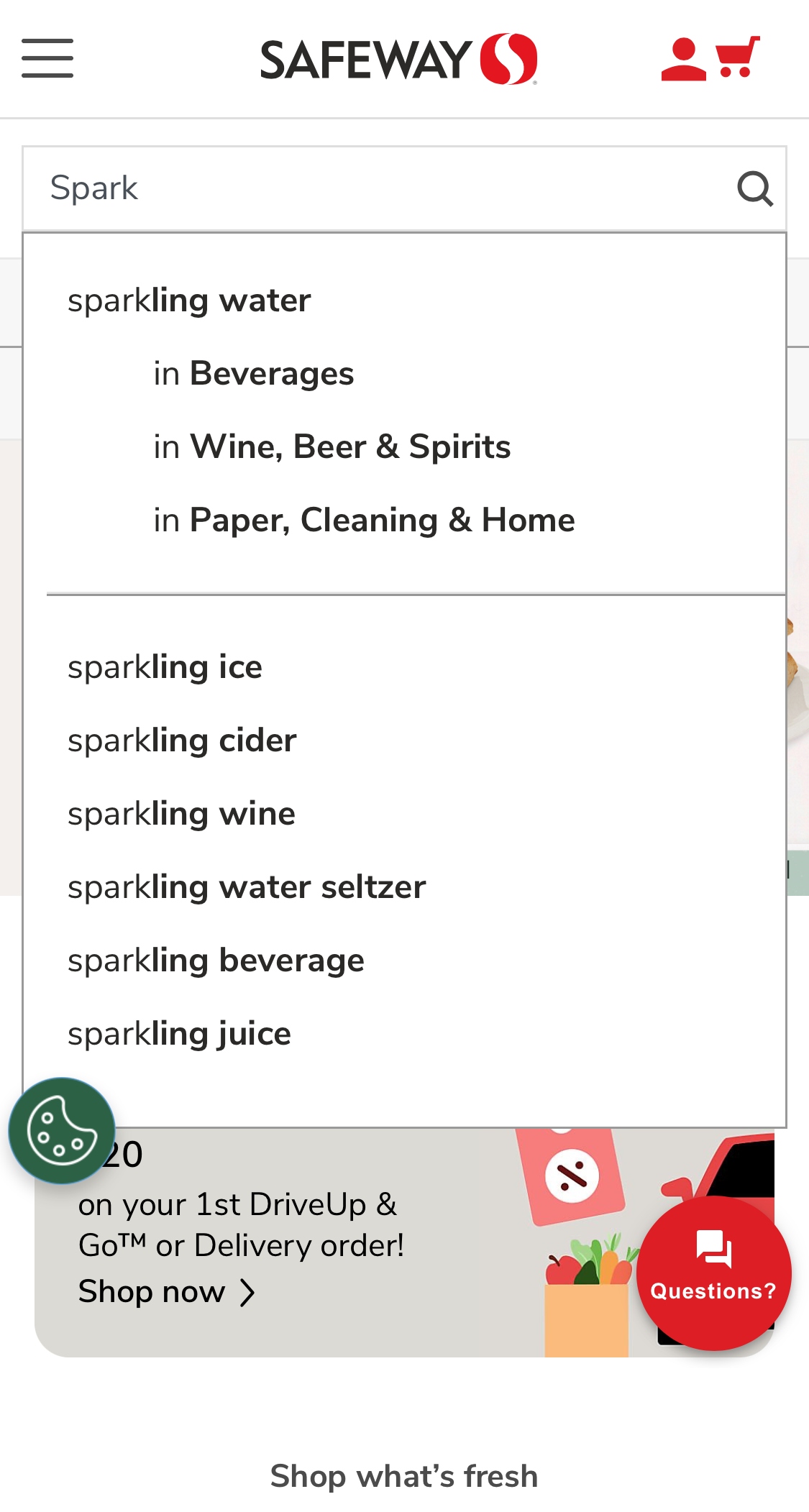
Task: Open the account profile icon
Action: (683, 59)
